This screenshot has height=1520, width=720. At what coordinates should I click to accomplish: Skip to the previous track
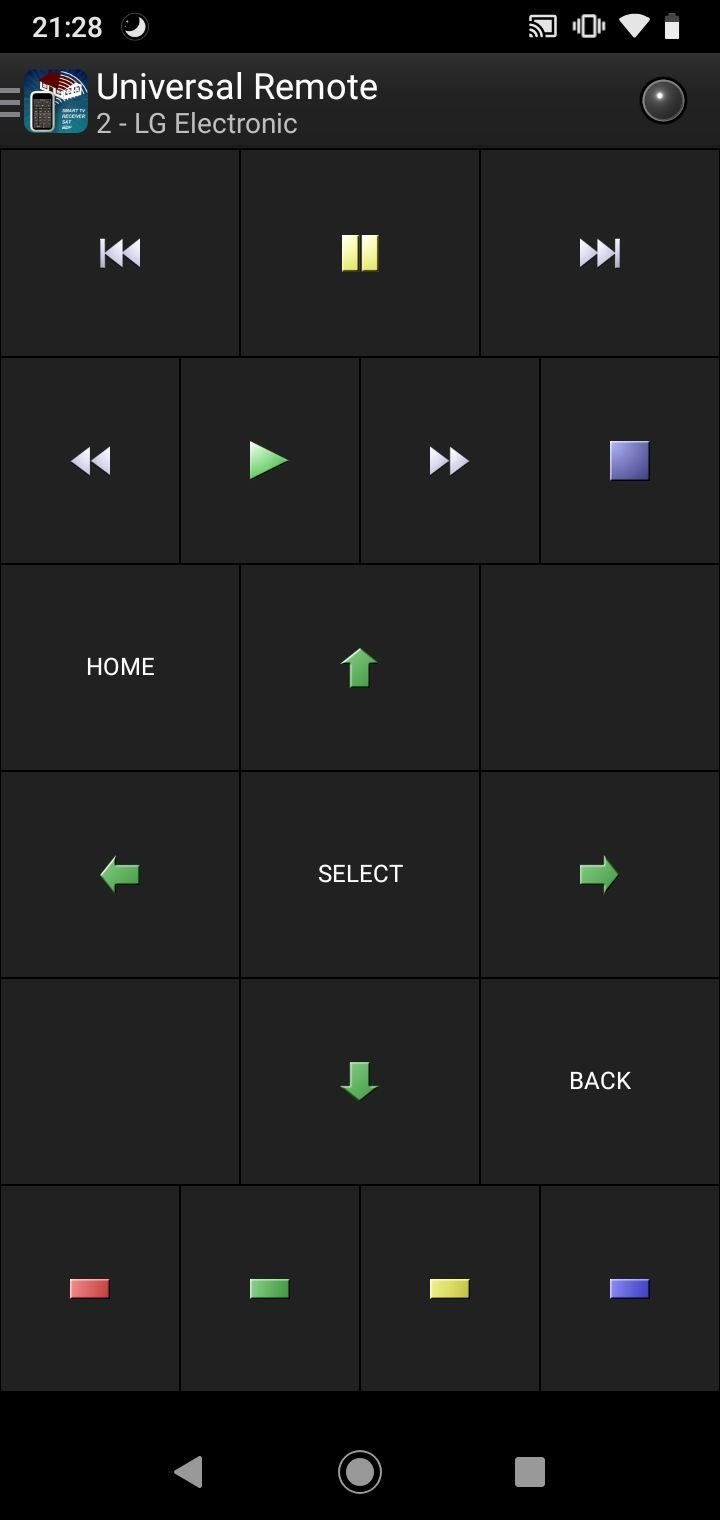[x=120, y=253]
